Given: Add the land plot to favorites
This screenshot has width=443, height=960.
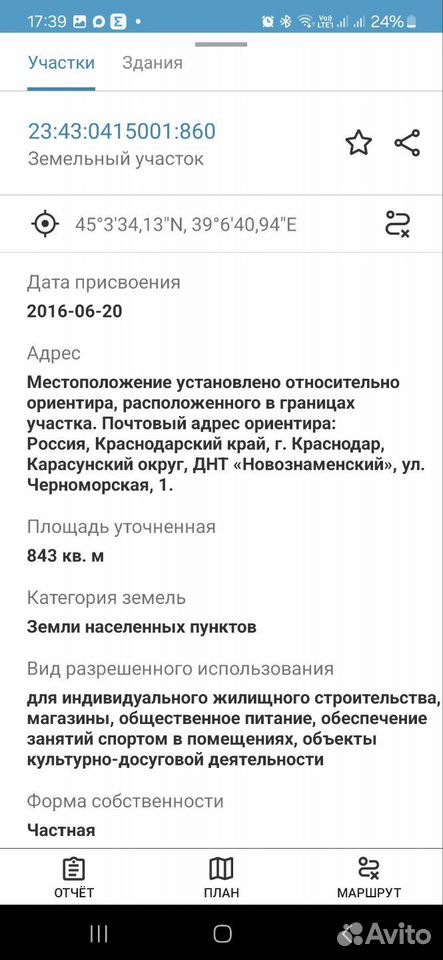Looking at the screenshot, I should (359, 143).
